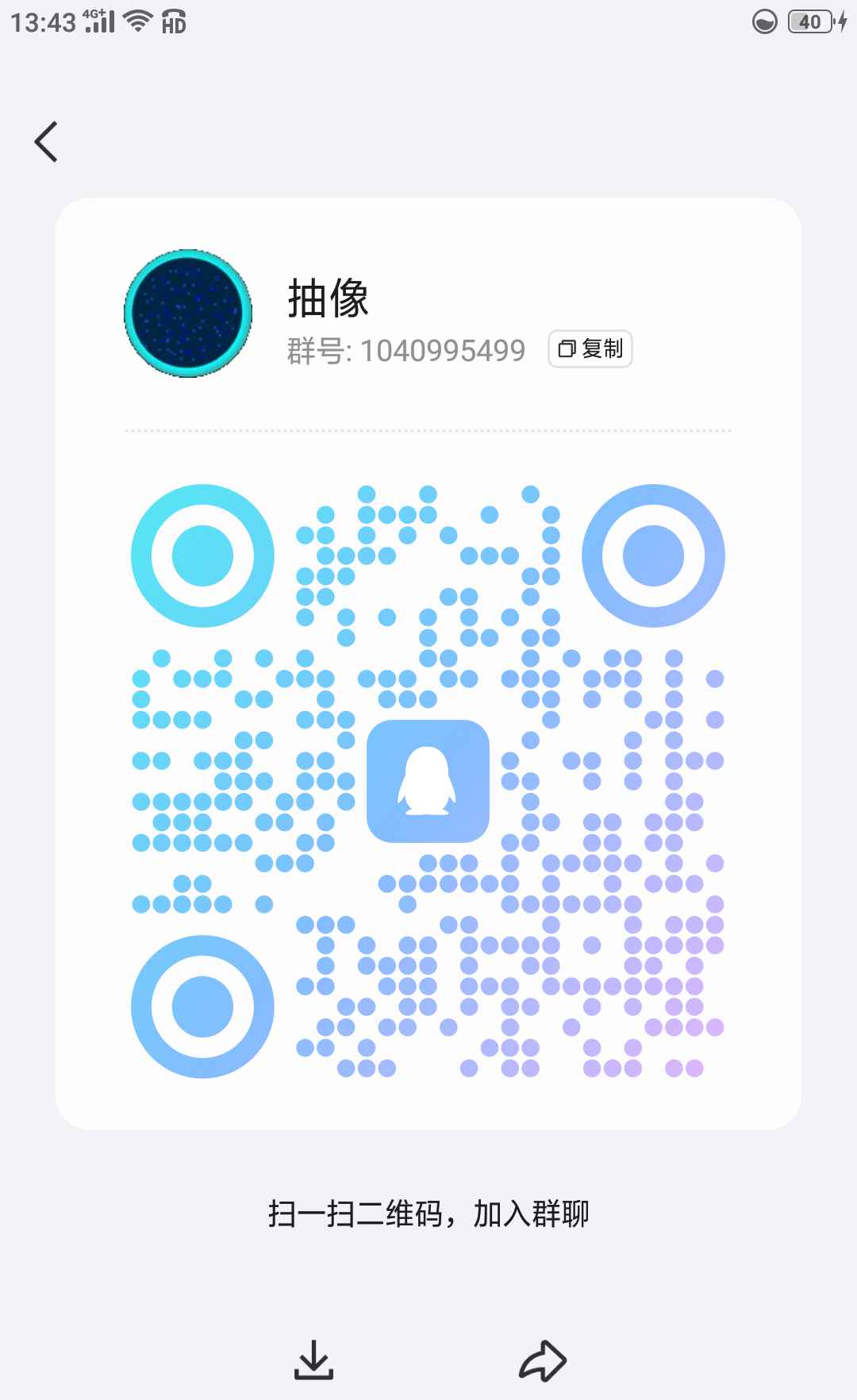Download the QR code image

click(313, 1360)
